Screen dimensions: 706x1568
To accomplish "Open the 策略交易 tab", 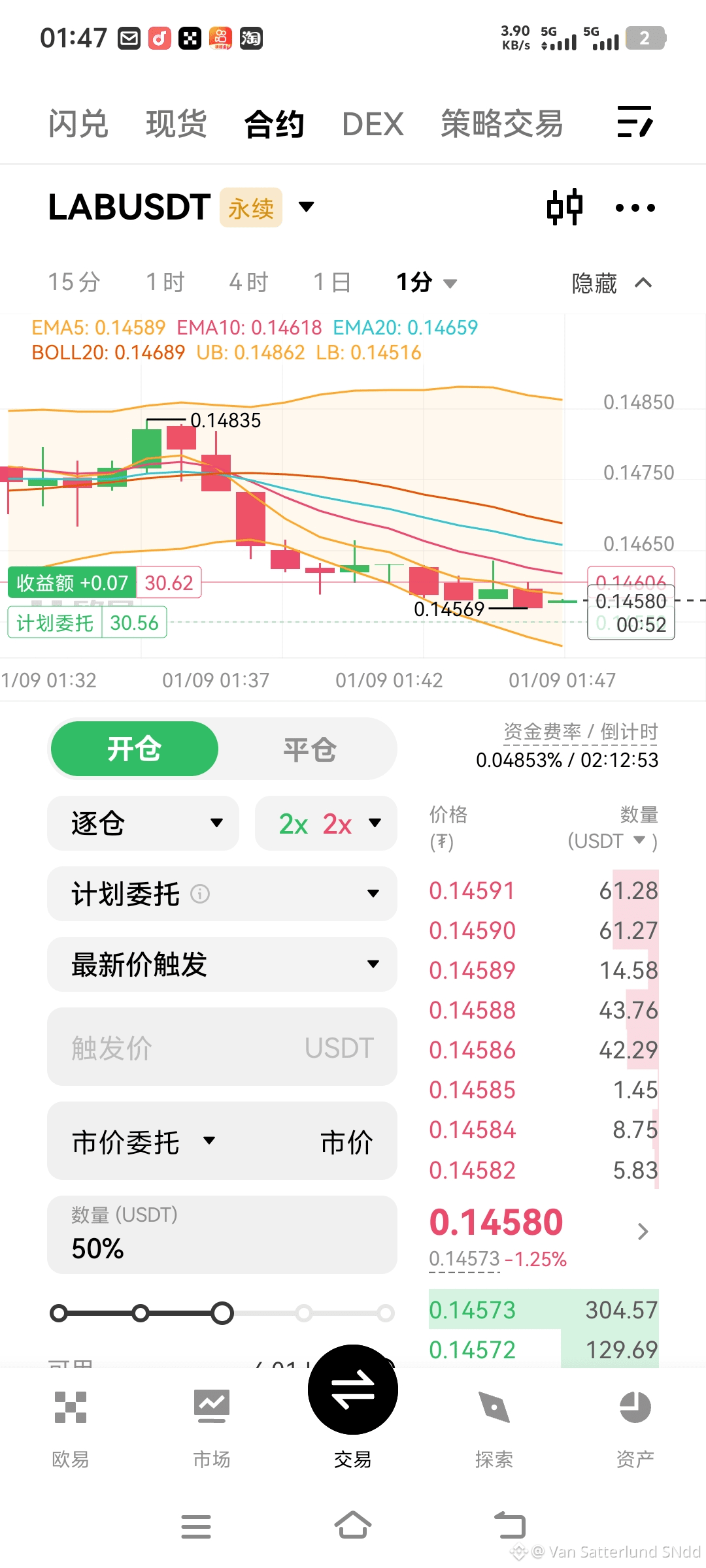I will [x=501, y=124].
